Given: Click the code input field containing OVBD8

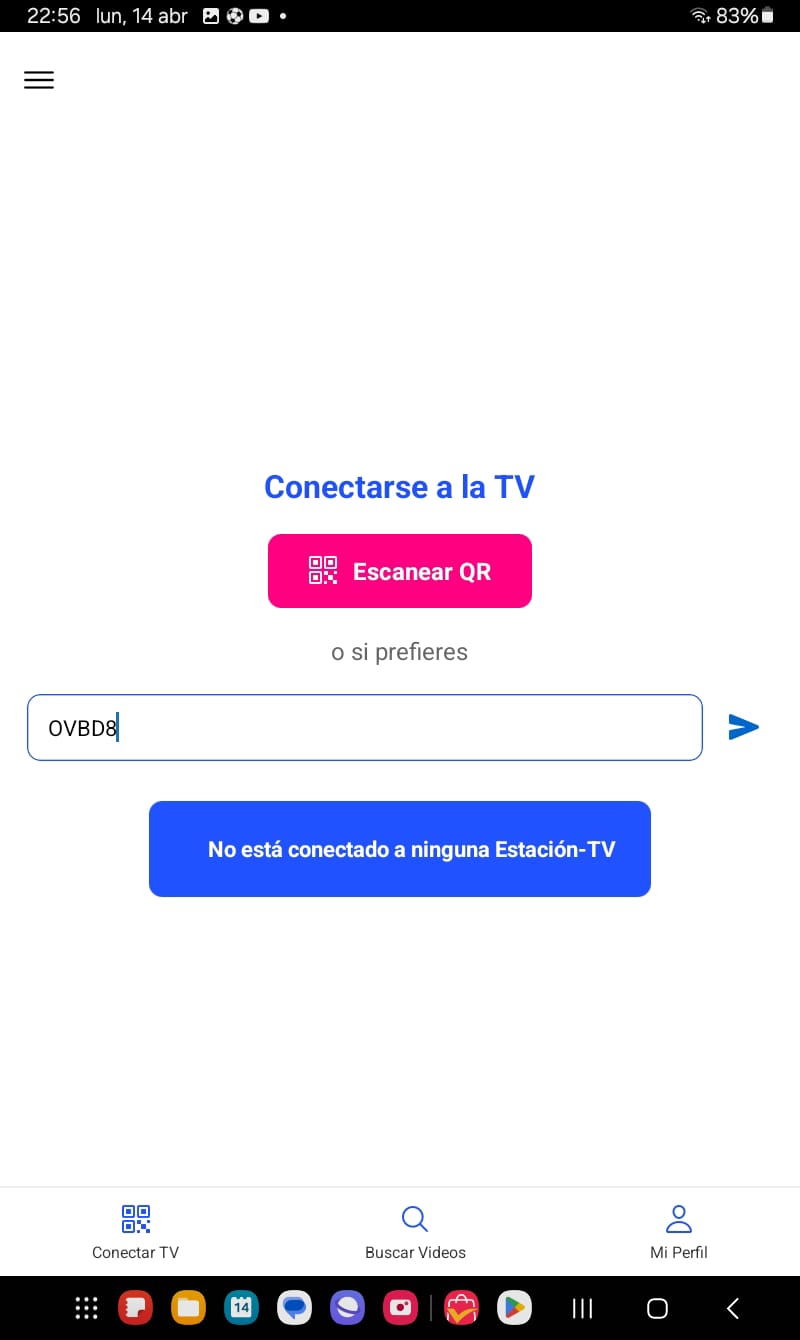Looking at the screenshot, I should pyautogui.click(x=365, y=727).
